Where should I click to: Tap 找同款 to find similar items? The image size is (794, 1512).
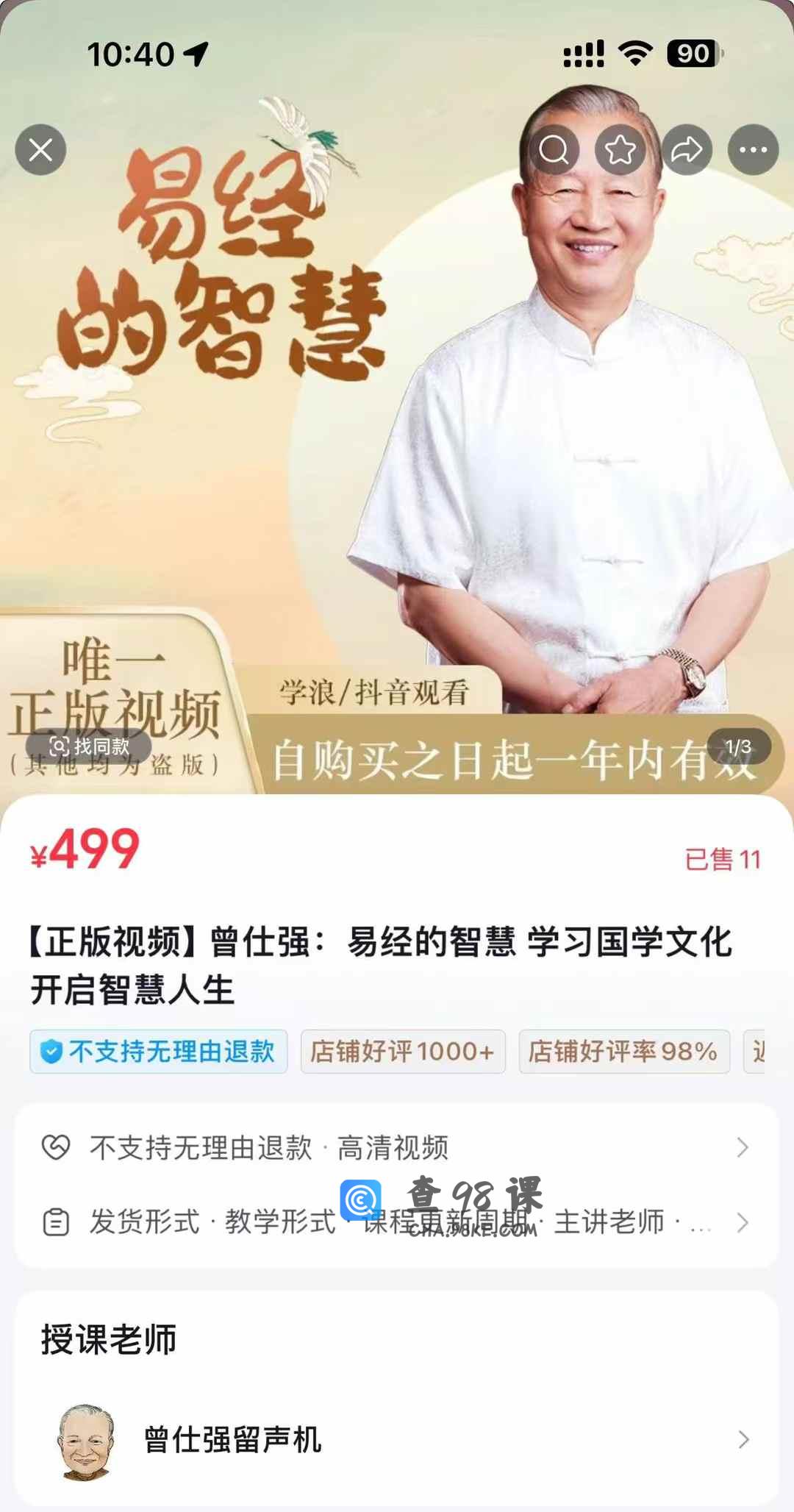point(89,746)
